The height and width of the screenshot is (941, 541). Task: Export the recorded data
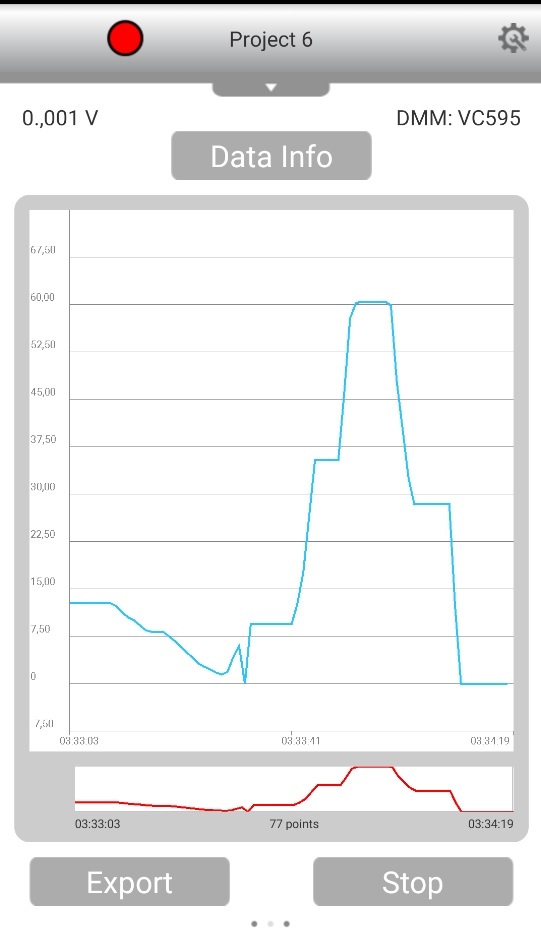point(130,882)
